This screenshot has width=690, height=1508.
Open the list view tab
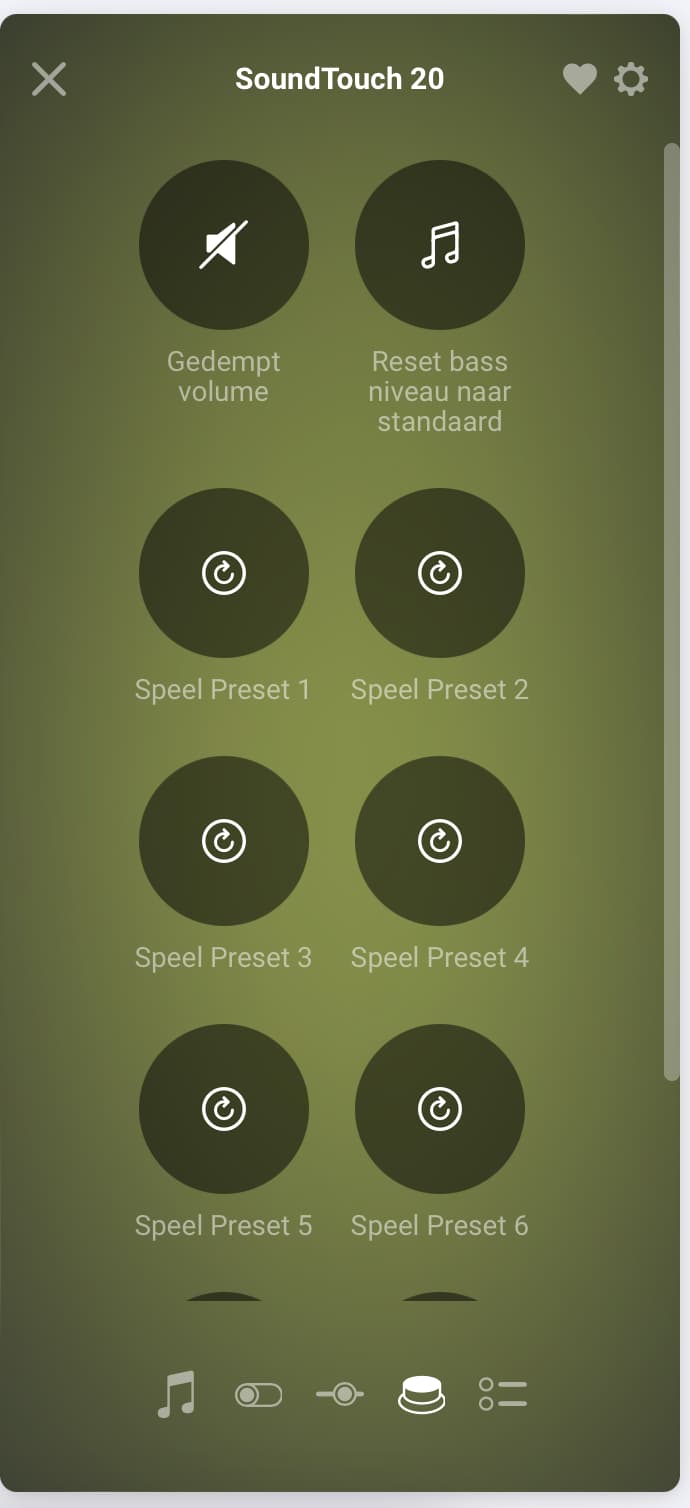502,1394
